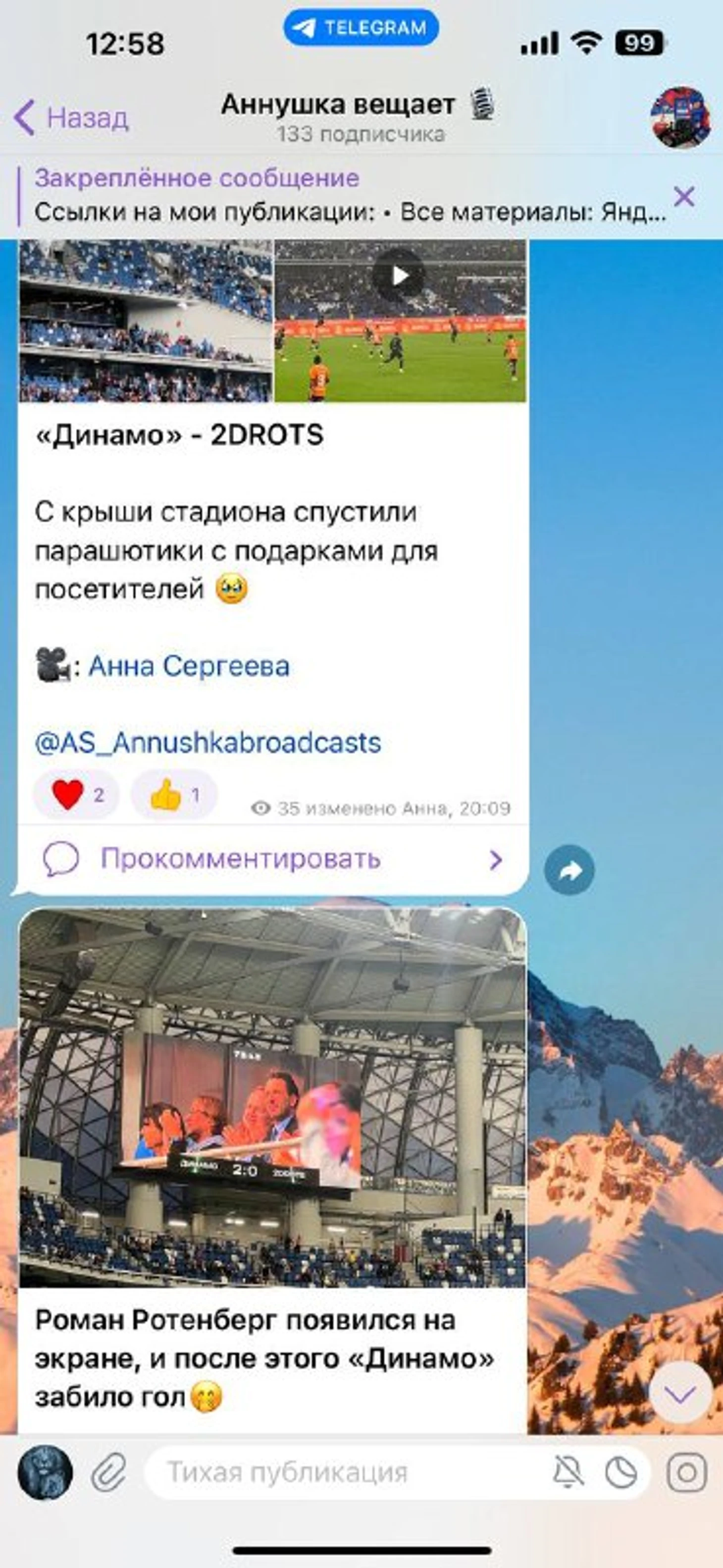This screenshot has width=723, height=1568.
Task: Forward the Динамо - 2DROTS post
Action: [x=569, y=870]
